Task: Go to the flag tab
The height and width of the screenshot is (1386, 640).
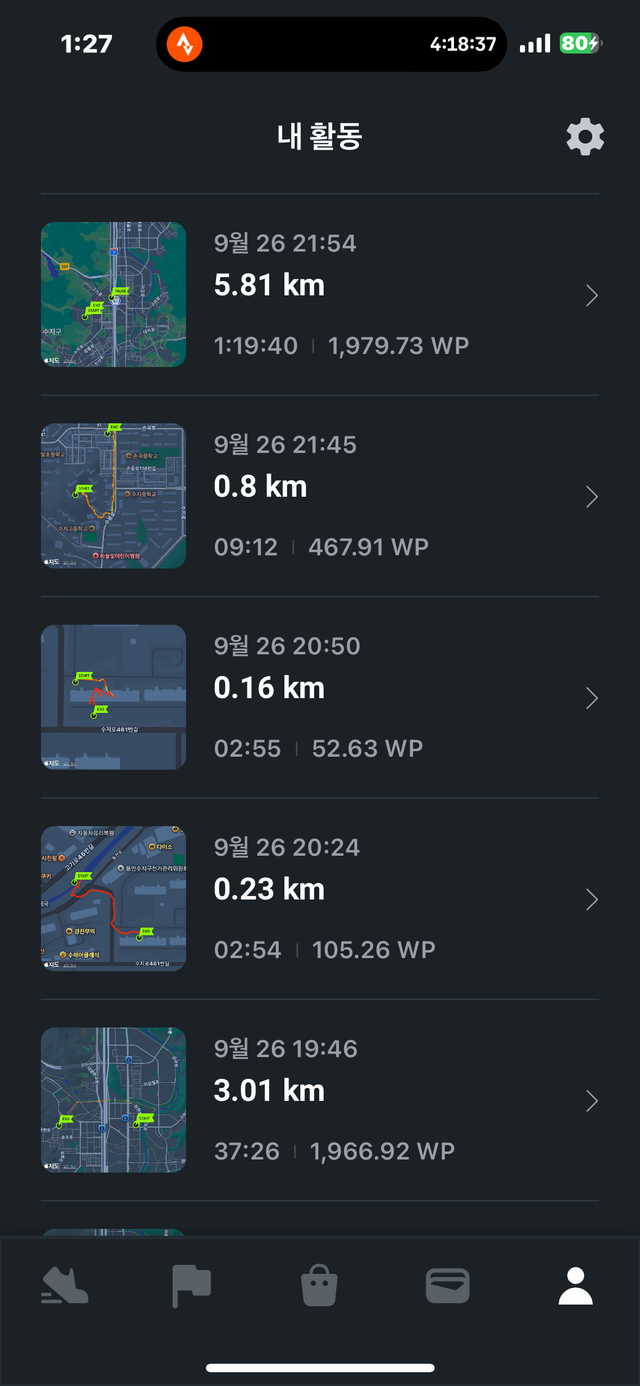Action: tap(191, 1285)
